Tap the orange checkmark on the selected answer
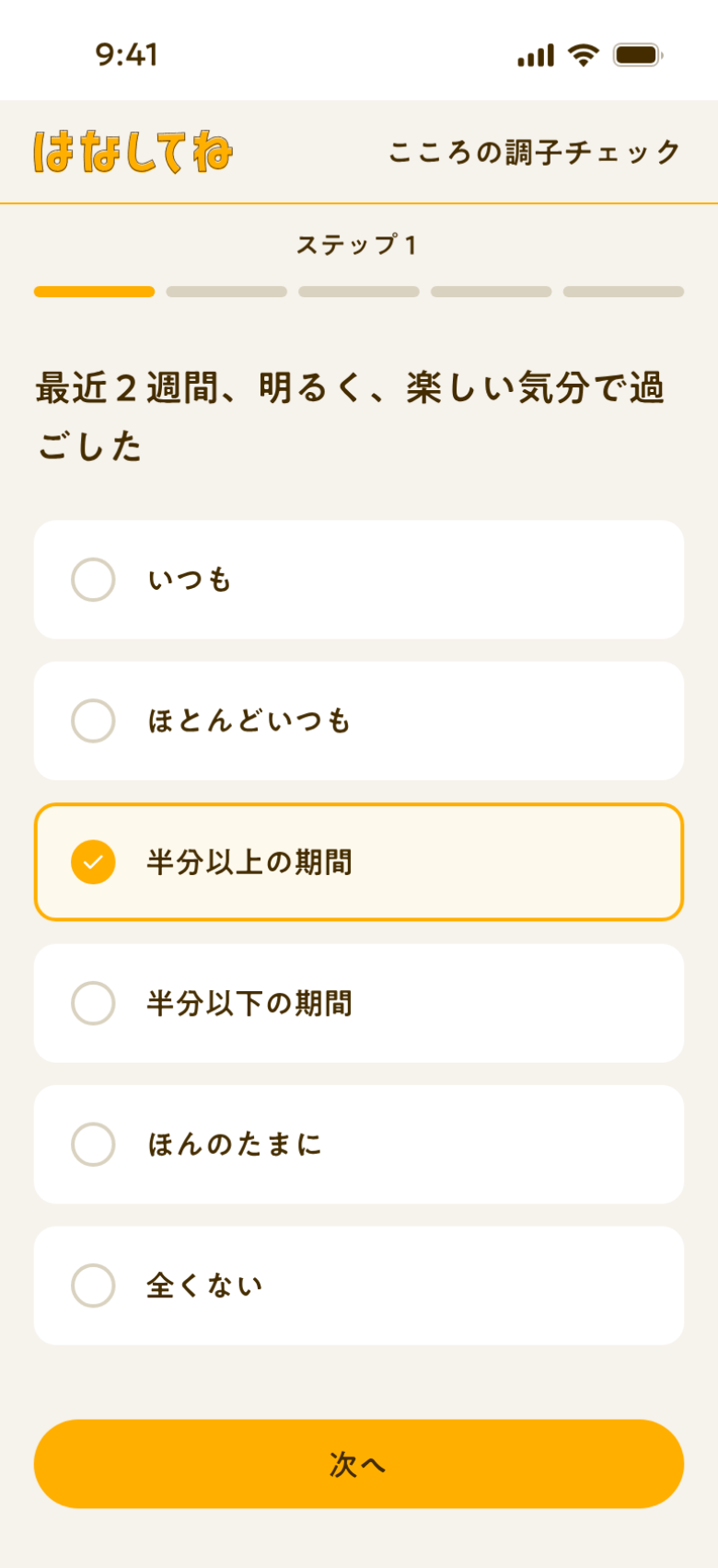Image resolution: width=718 pixels, height=1568 pixels. (93, 862)
